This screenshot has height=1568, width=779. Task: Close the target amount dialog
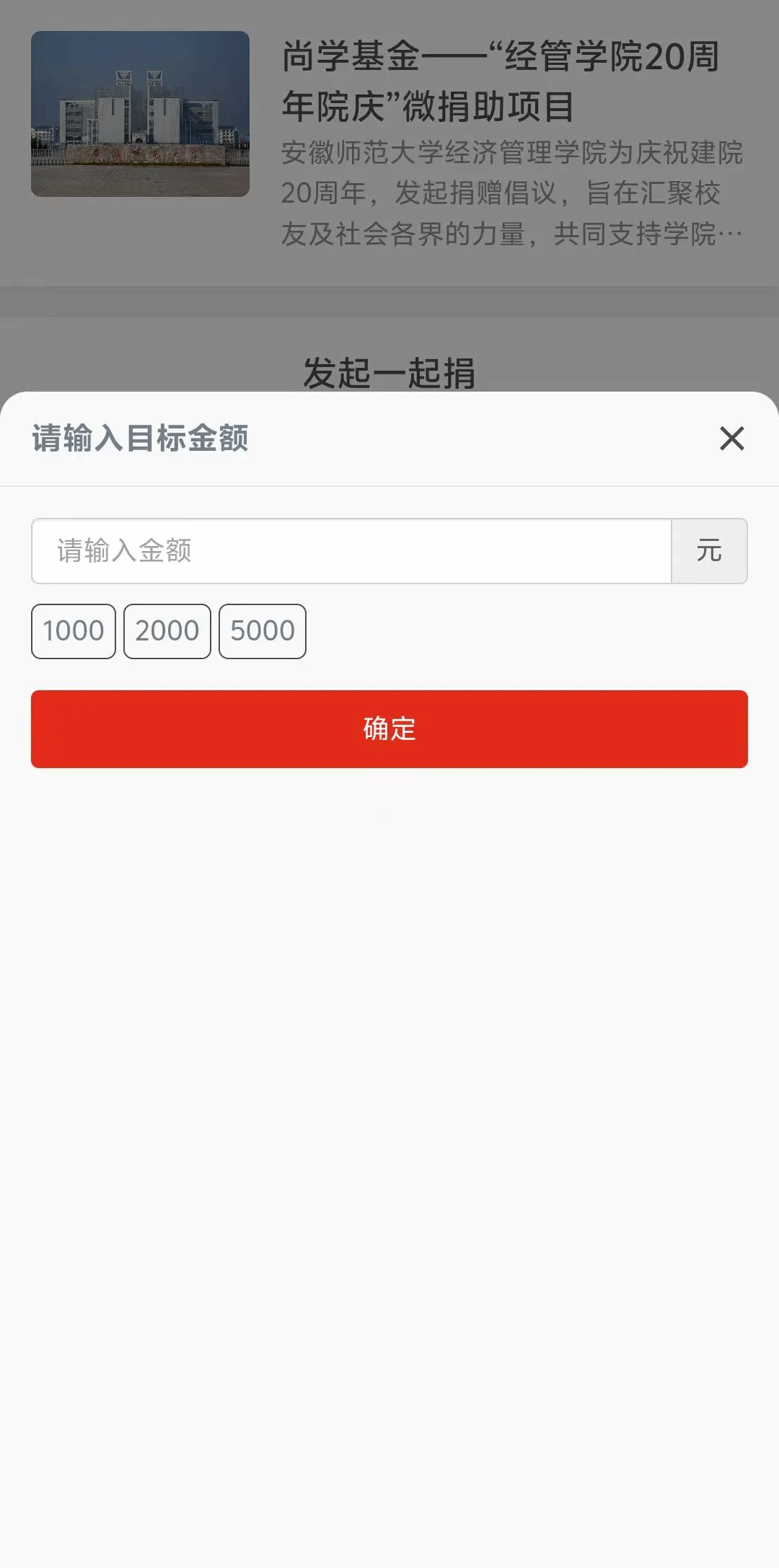[x=731, y=438]
